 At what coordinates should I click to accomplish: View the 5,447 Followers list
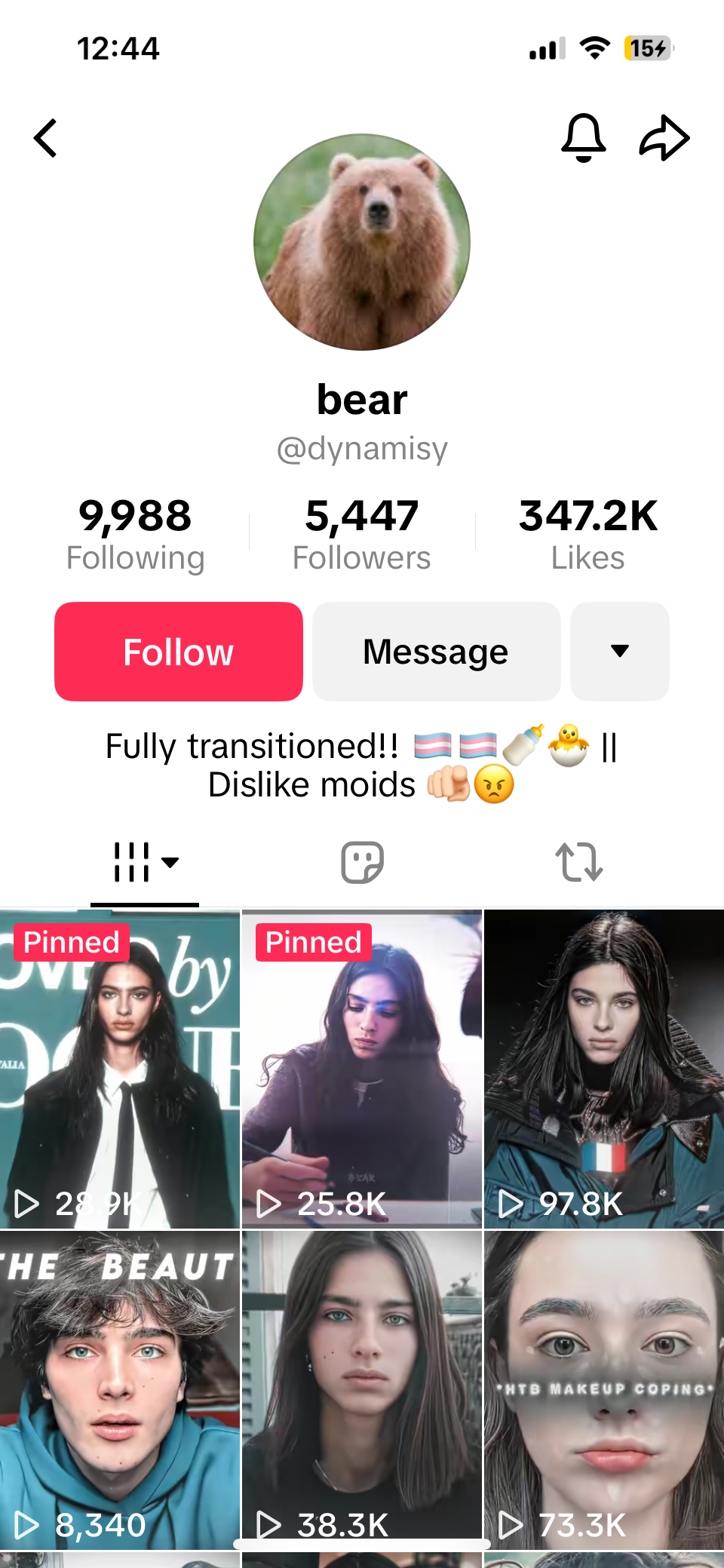(x=362, y=534)
